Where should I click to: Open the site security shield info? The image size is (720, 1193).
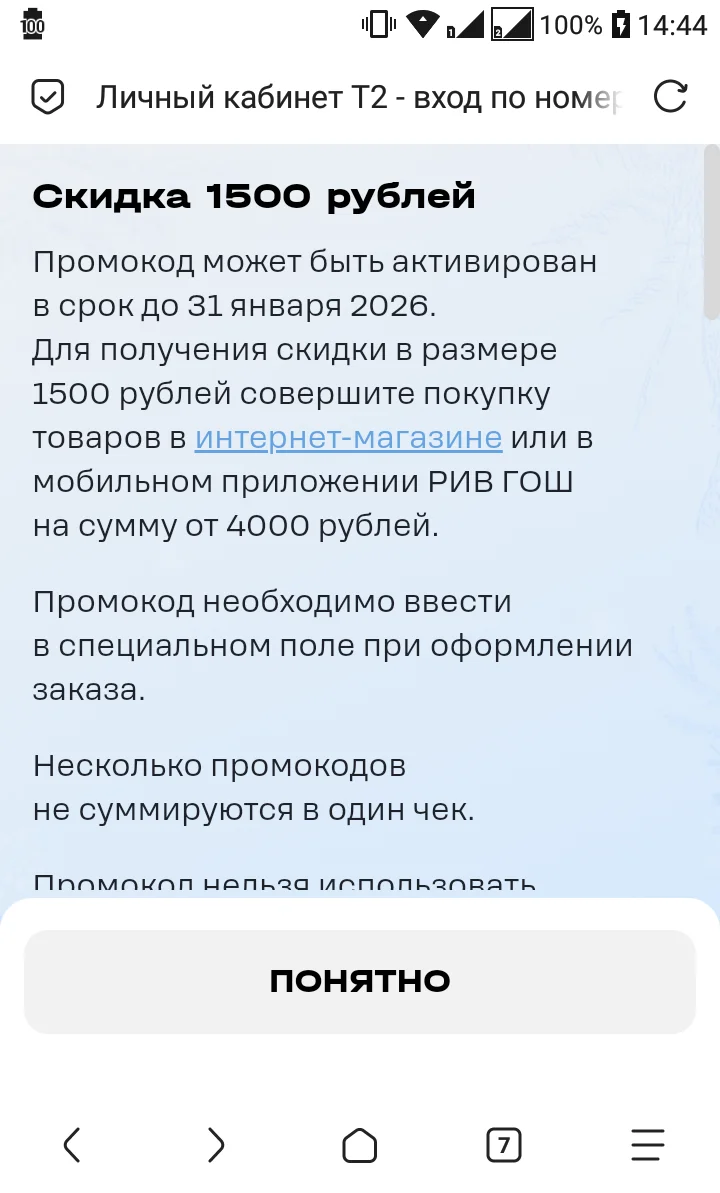47,97
